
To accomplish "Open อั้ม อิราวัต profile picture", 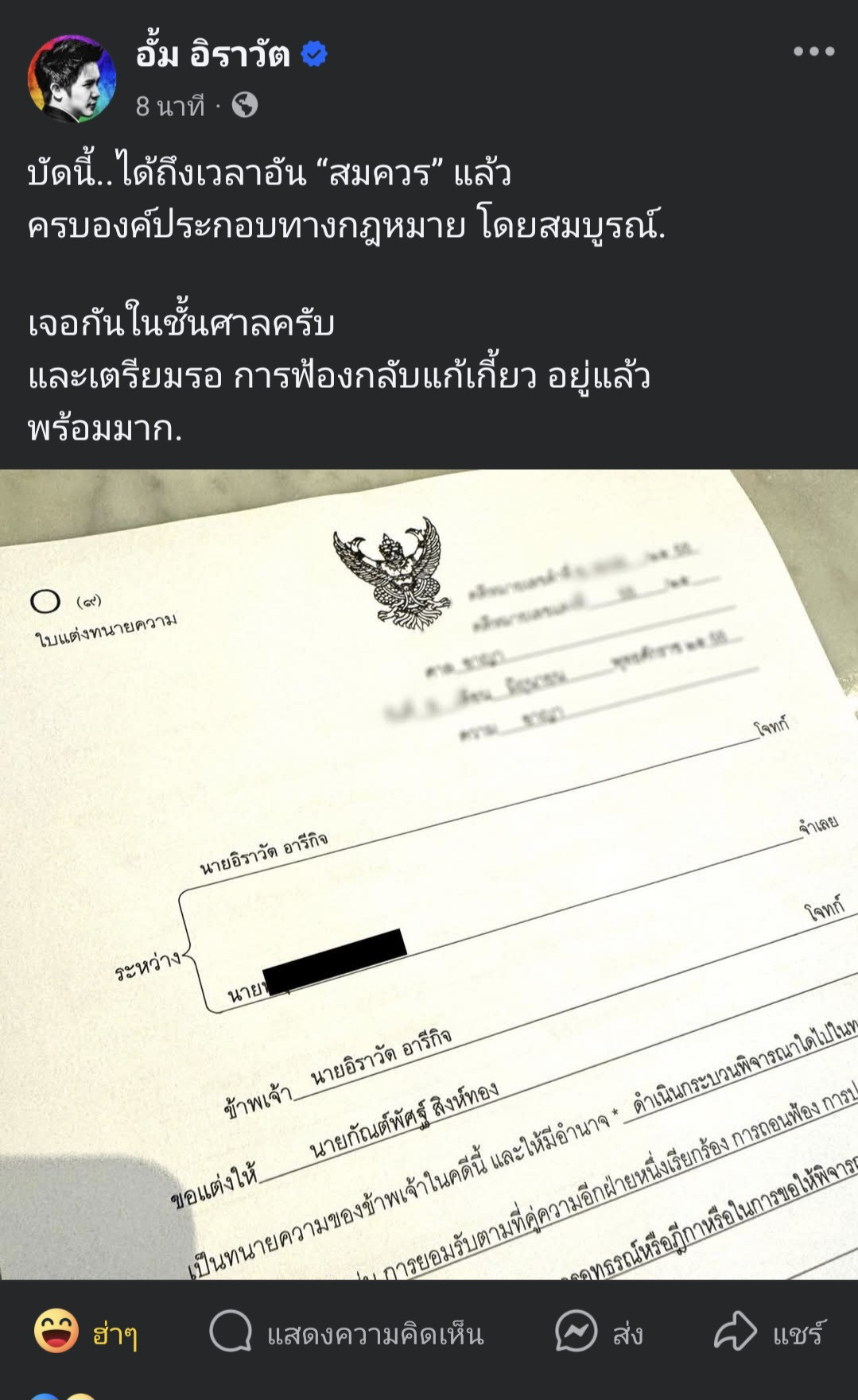I will point(72,79).
